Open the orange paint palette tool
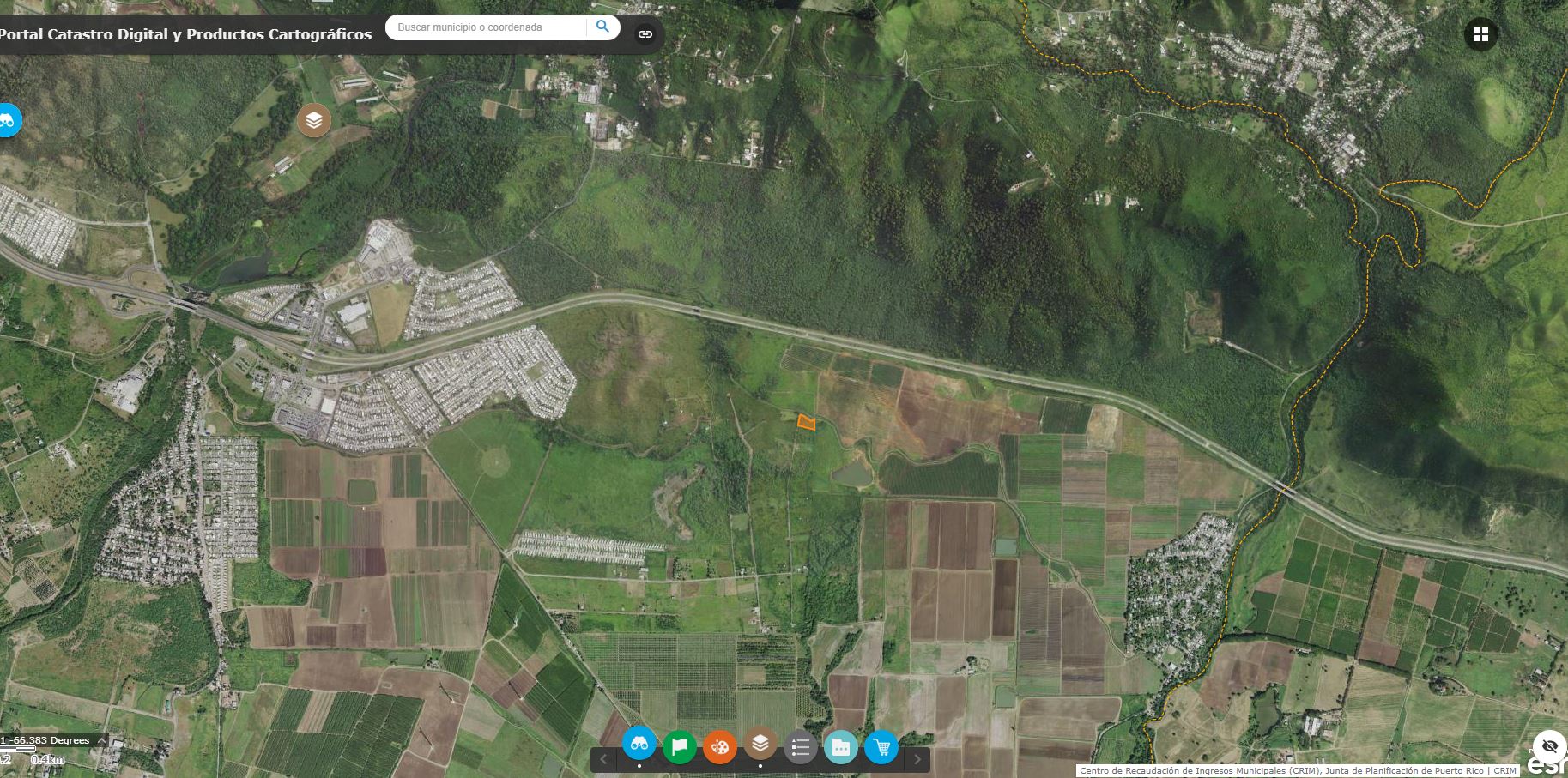Viewport: 1568px width, 778px height. pos(719,747)
